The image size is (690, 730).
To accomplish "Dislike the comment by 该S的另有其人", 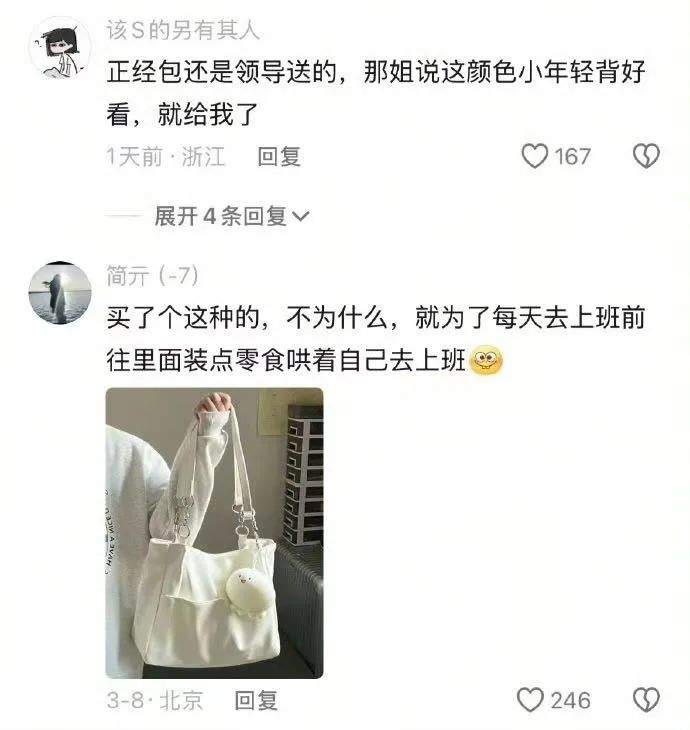I will pyautogui.click(x=647, y=156).
